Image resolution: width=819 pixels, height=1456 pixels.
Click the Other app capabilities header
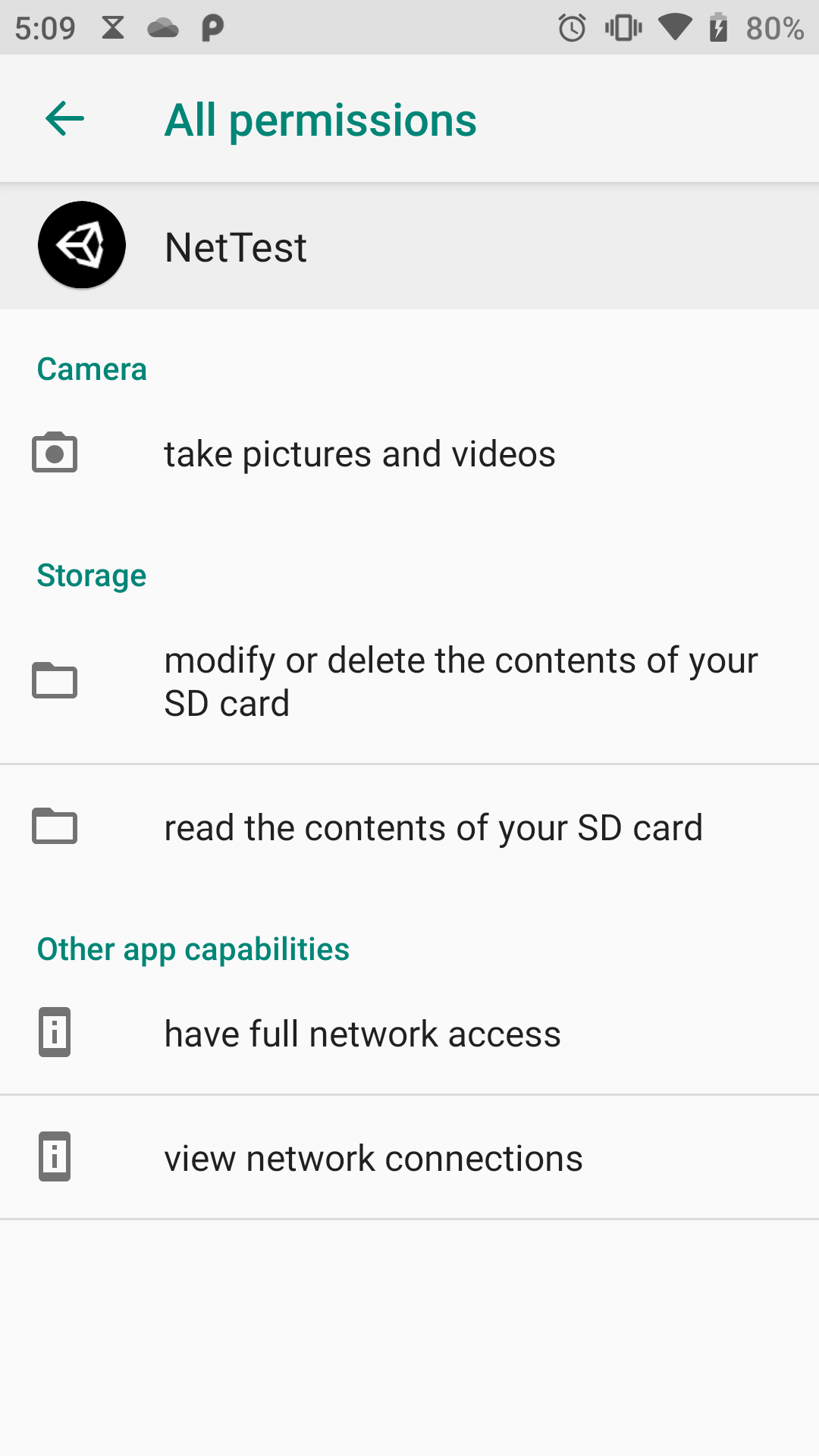[193, 949]
